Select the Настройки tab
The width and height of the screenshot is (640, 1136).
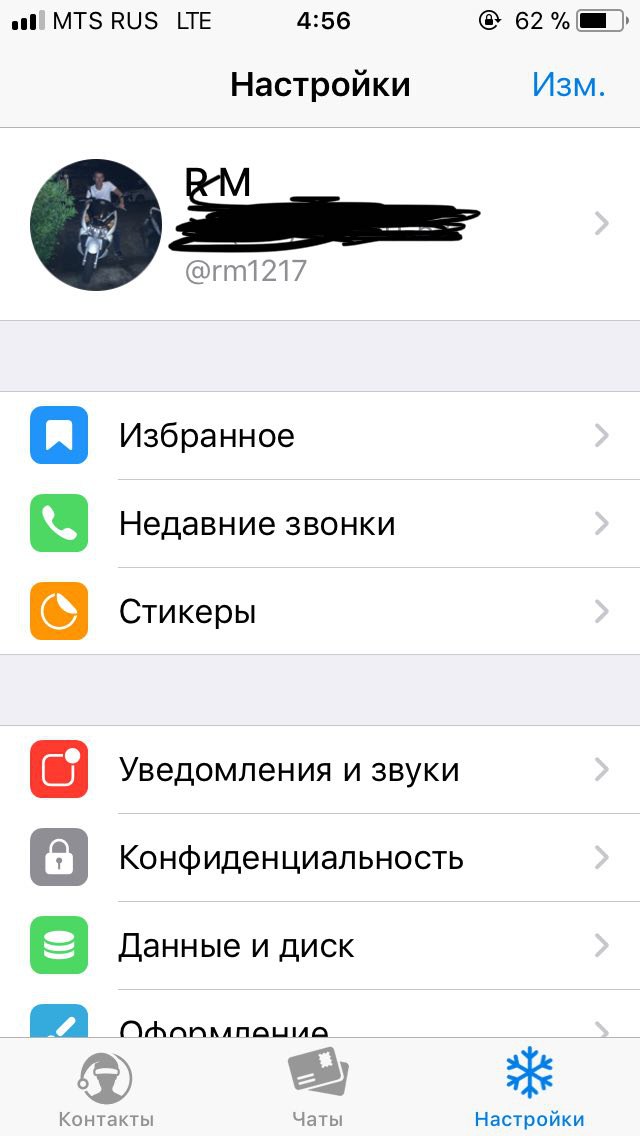529,1089
